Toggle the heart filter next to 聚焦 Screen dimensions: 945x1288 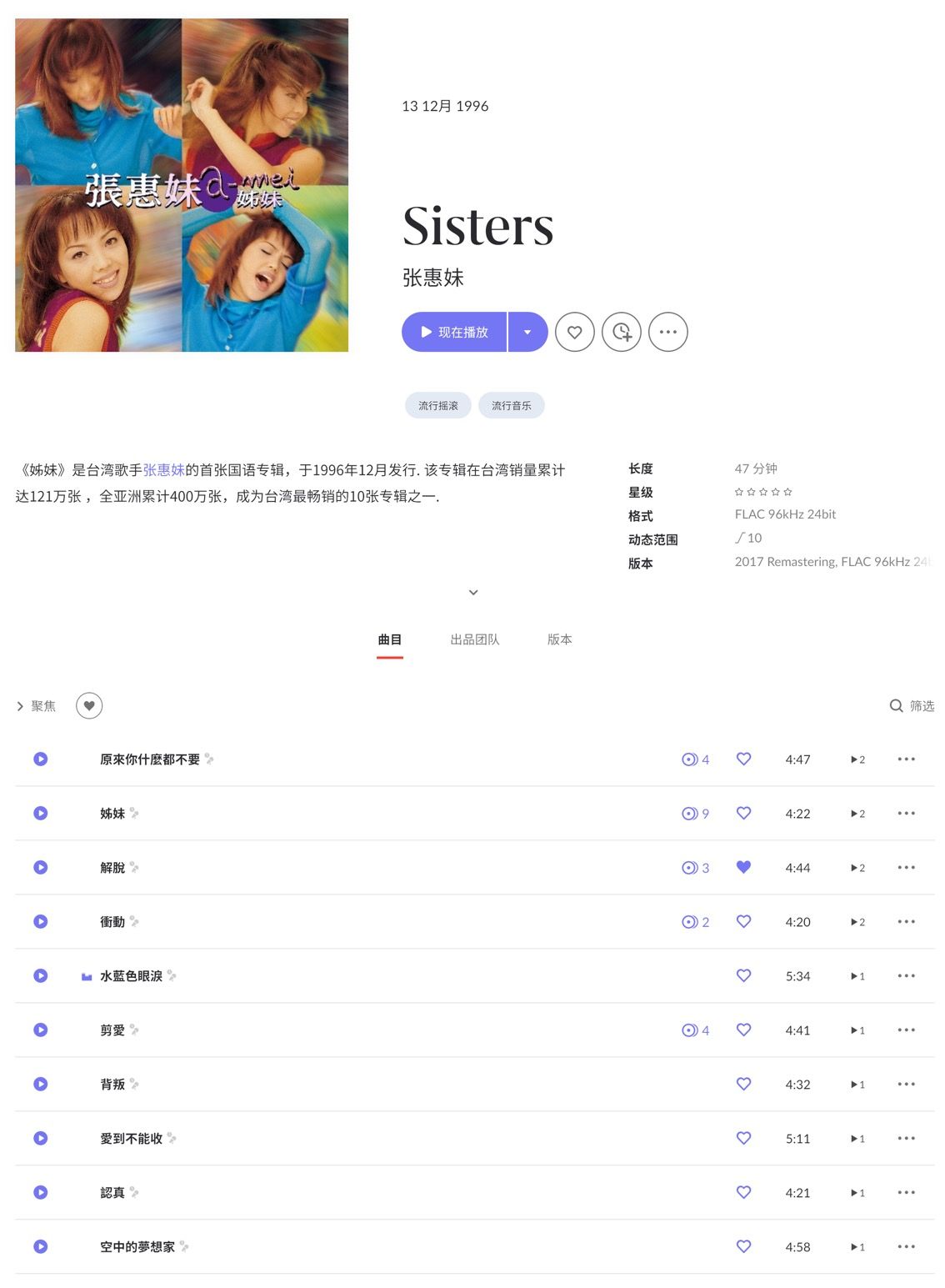tap(89, 706)
